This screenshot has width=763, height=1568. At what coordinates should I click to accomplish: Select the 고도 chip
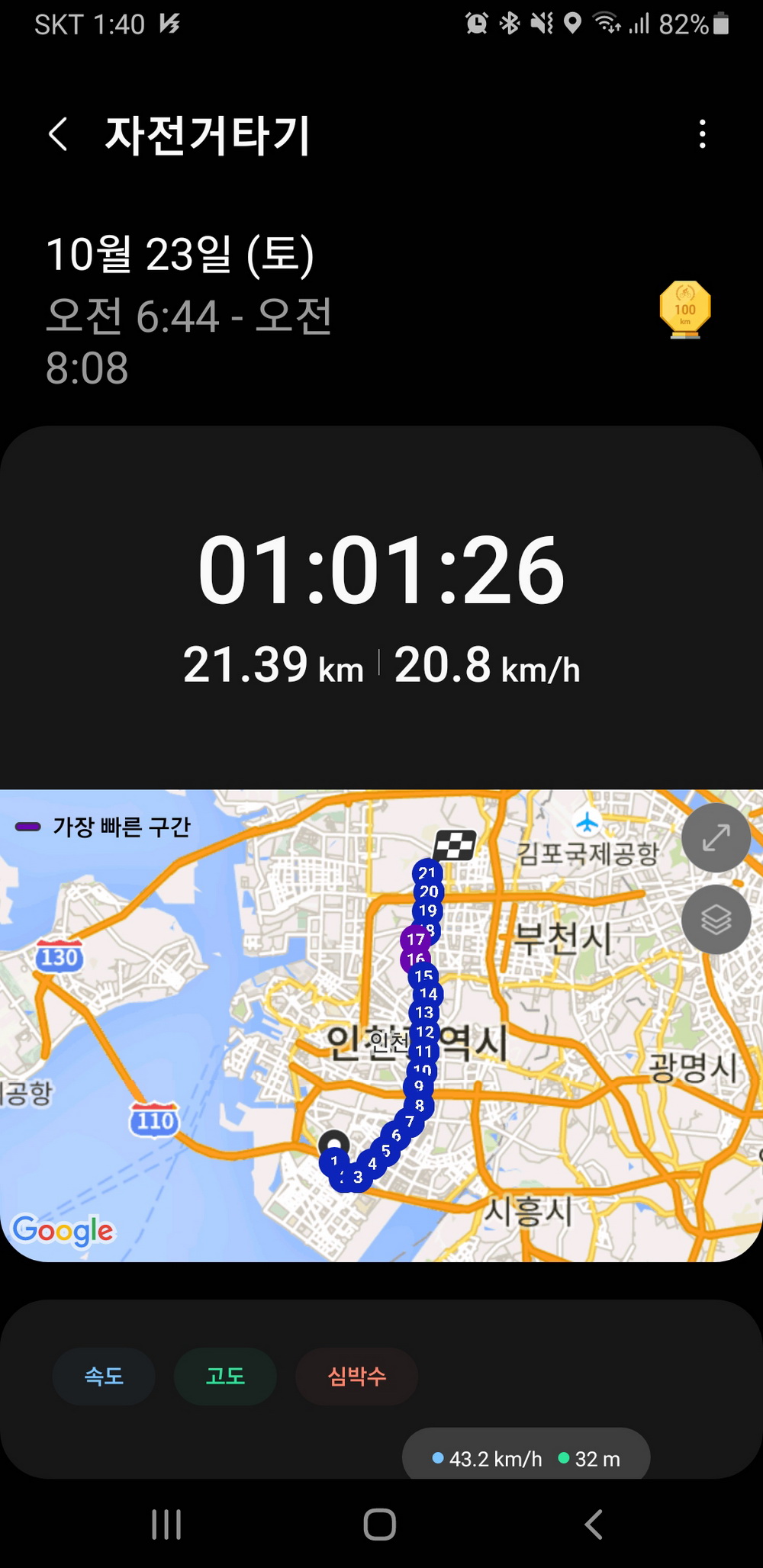tap(225, 1376)
